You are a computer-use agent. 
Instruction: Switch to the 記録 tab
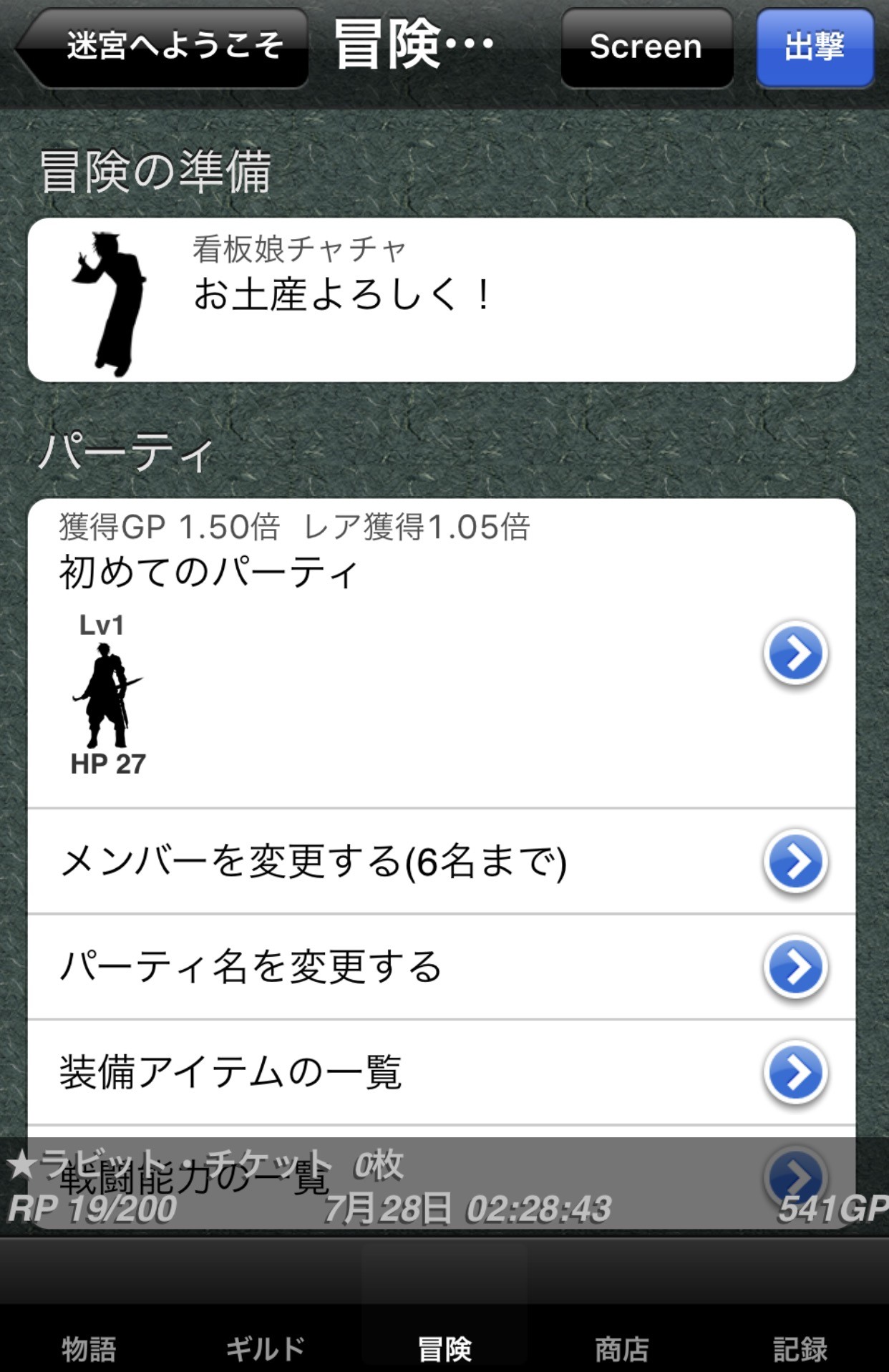(x=800, y=1348)
